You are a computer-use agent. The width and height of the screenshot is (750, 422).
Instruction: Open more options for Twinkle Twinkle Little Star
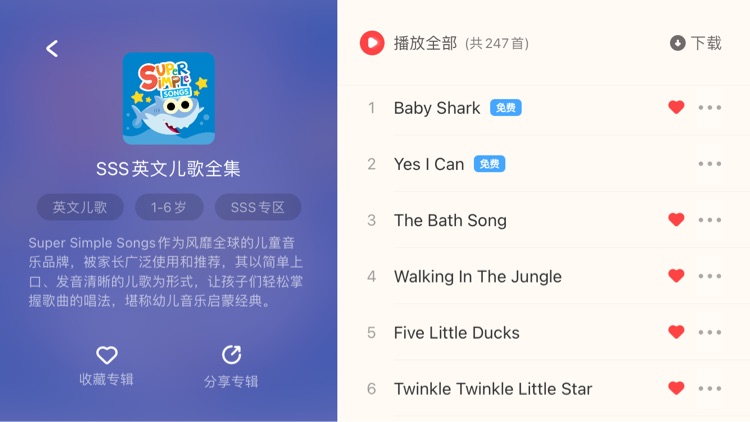(x=710, y=388)
